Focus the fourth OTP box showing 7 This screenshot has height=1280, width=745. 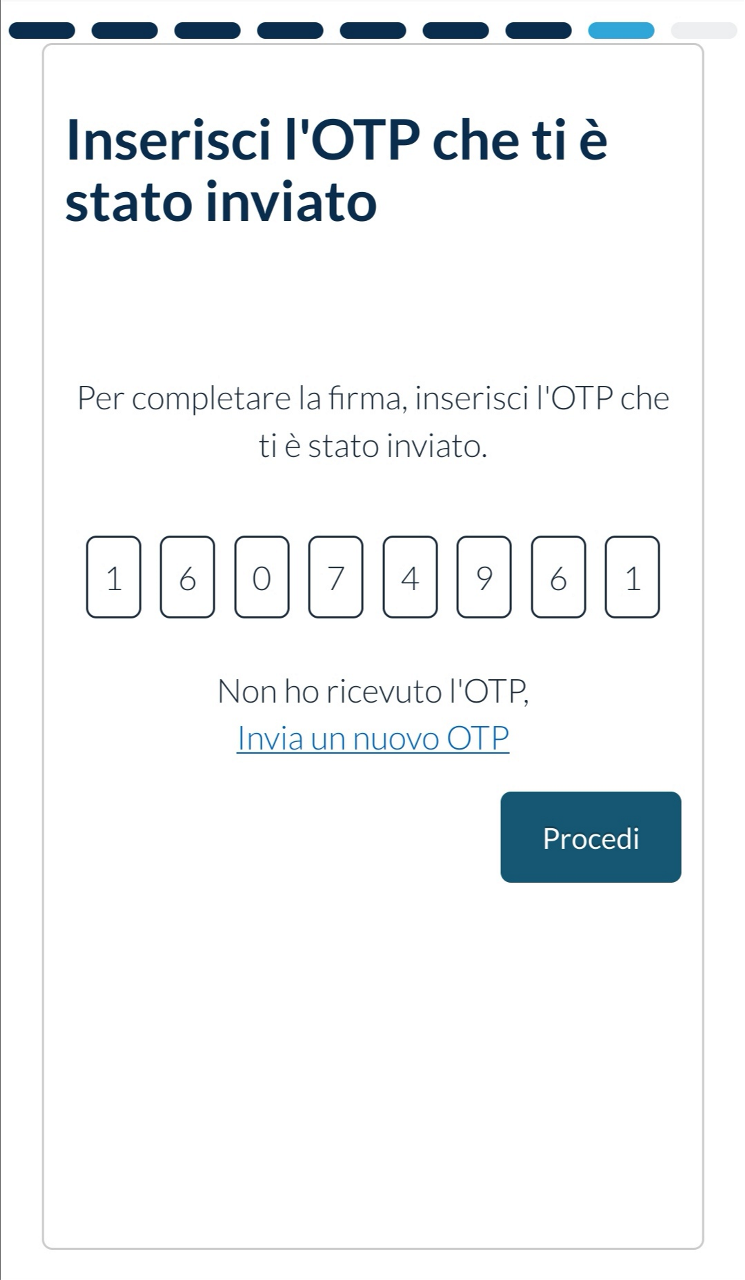(336, 577)
